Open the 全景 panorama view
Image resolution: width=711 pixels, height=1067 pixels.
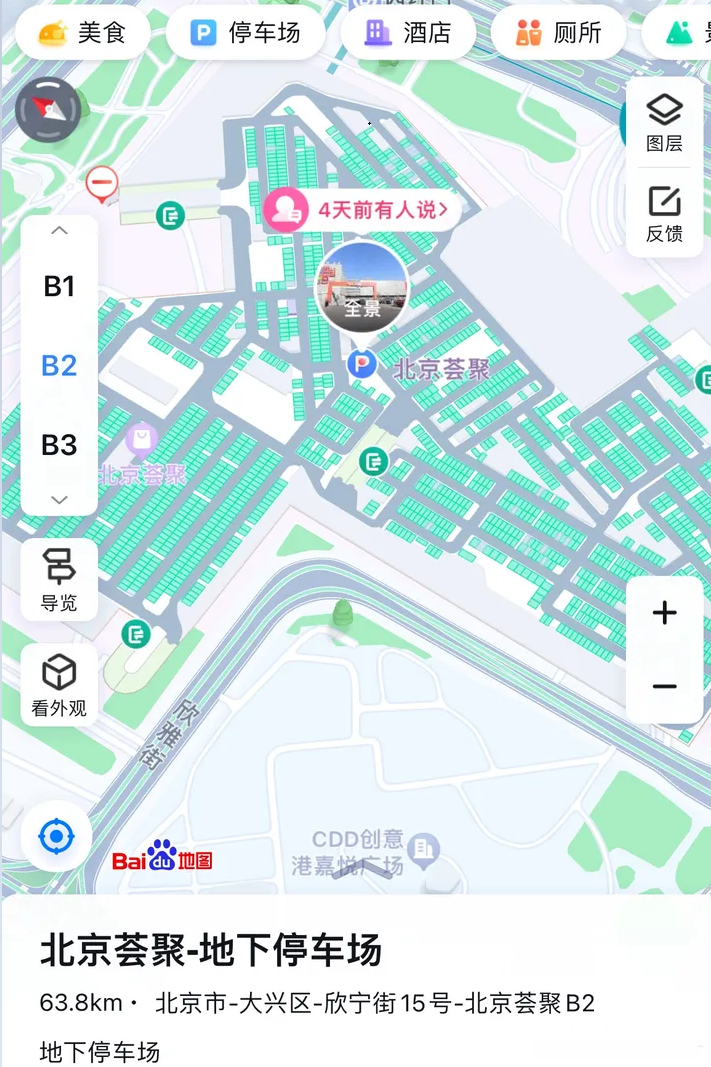[362, 287]
